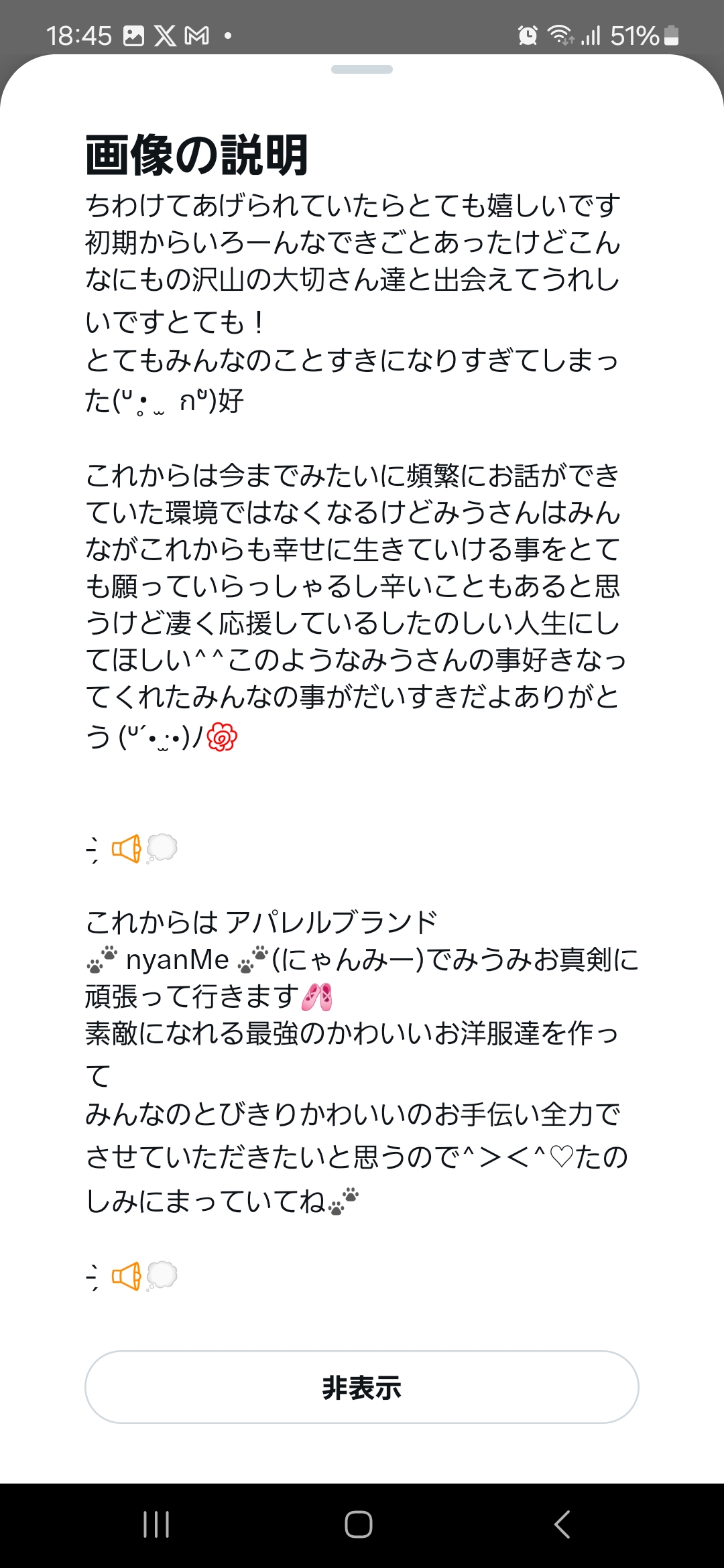The height and width of the screenshot is (1568, 724).
Task: Tap the sheet's top drag handle
Action: [x=361, y=70]
